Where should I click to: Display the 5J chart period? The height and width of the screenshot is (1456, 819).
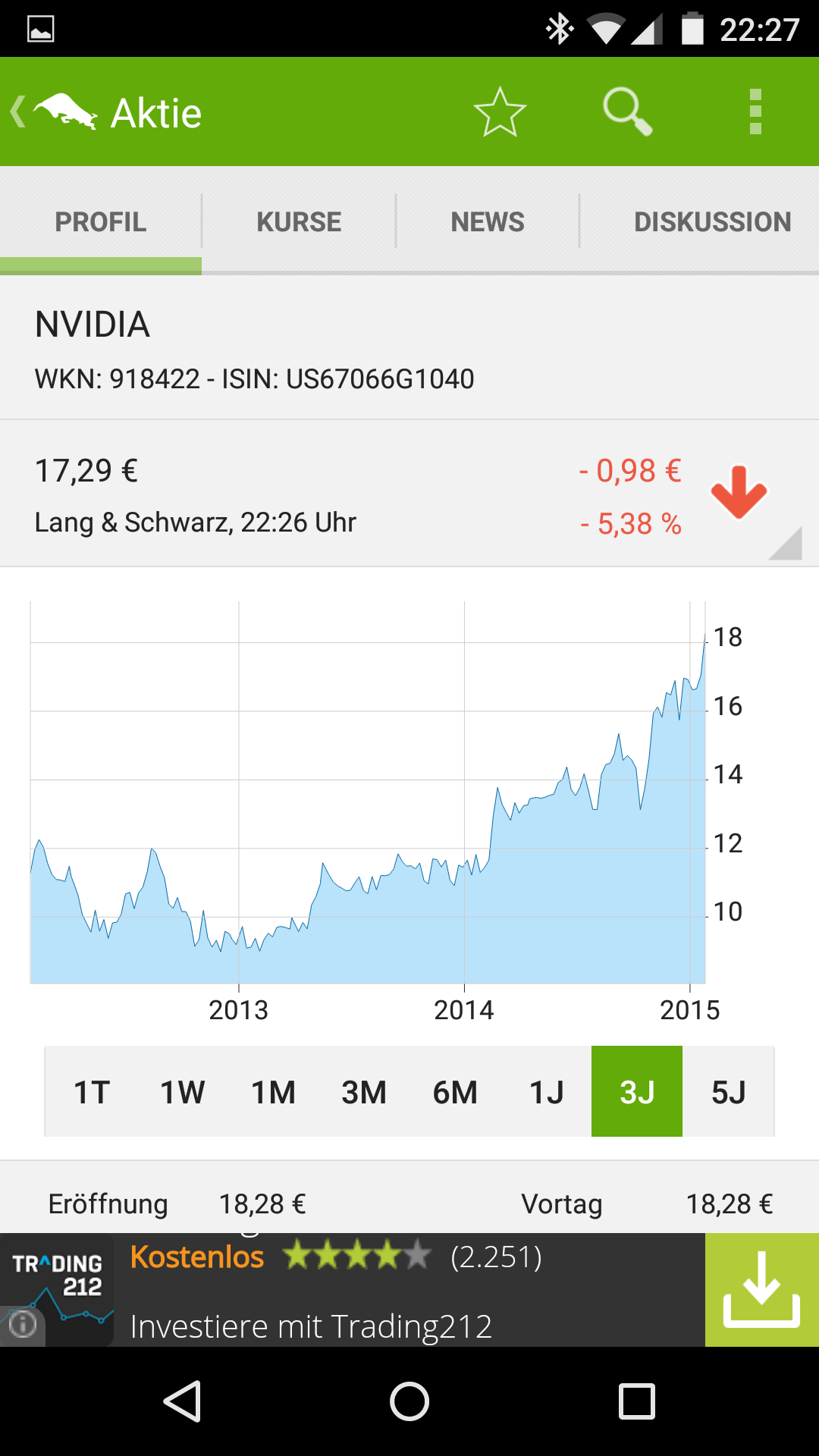[x=728, y=1092]
